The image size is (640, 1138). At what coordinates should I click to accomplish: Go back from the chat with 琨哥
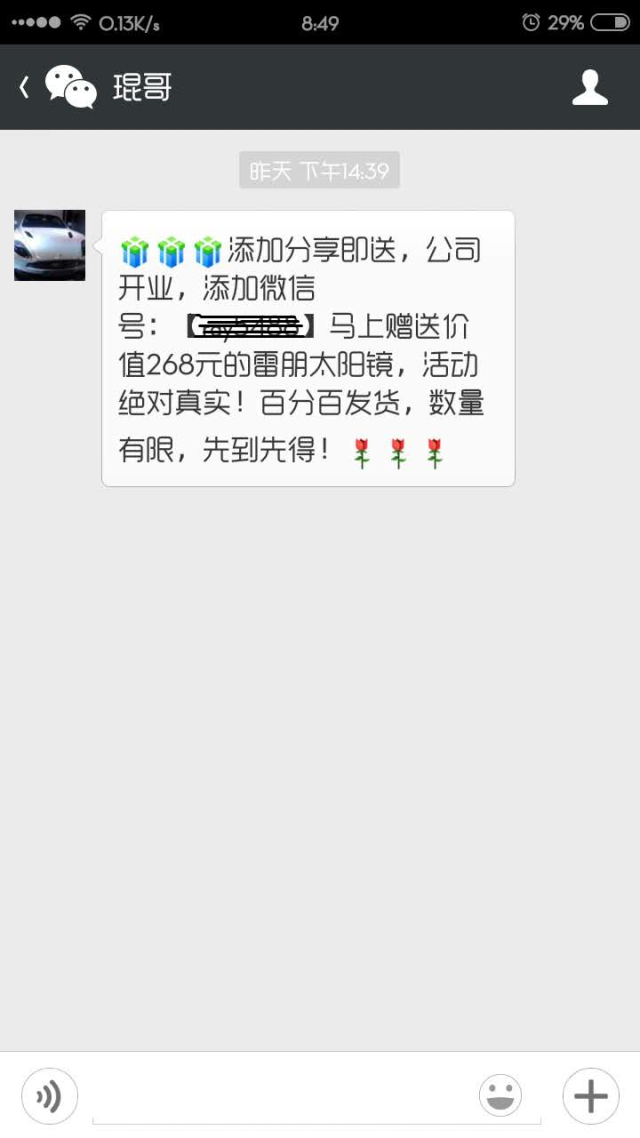pyautogui.click(x=25, y=88)
